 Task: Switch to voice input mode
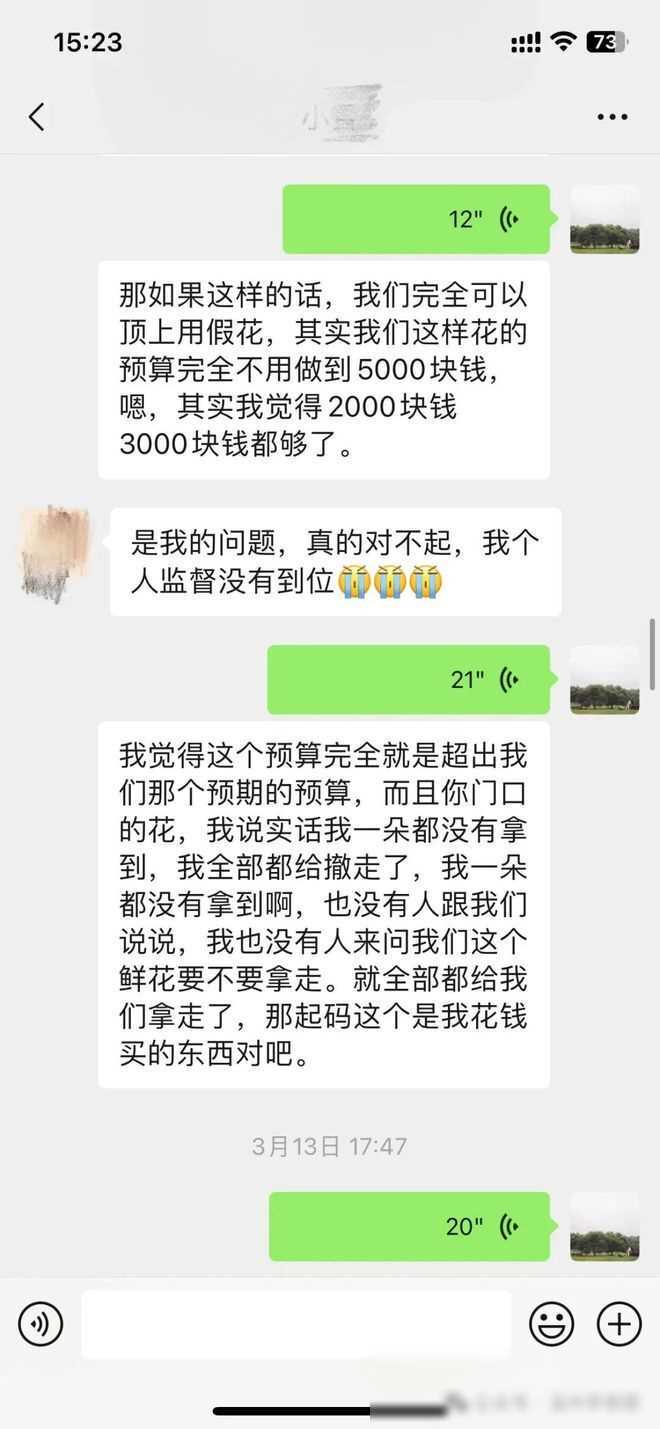click(40, 1324)
